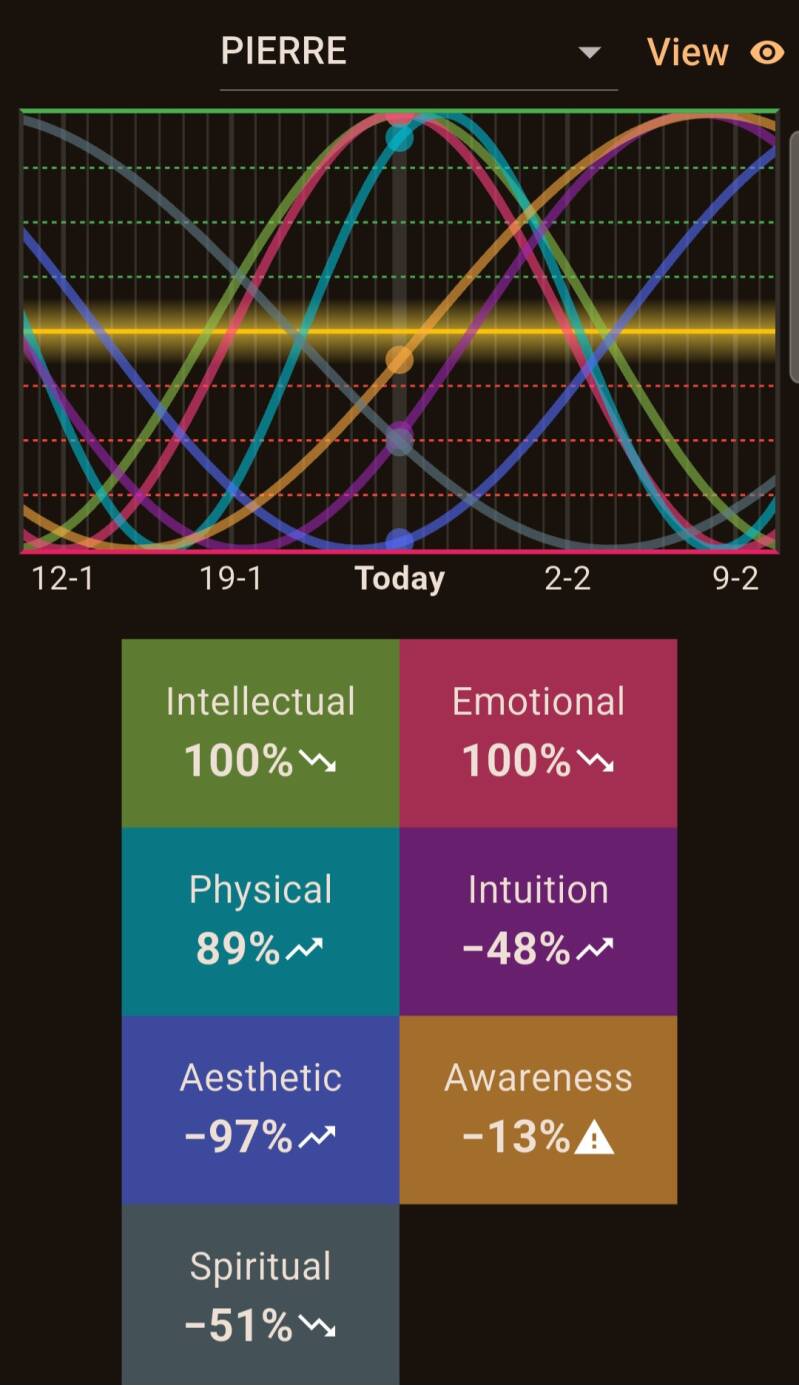The height and width of the screenshot is (1385, 799).
Task: Select the Intuition tile
Action: [538, 921]
